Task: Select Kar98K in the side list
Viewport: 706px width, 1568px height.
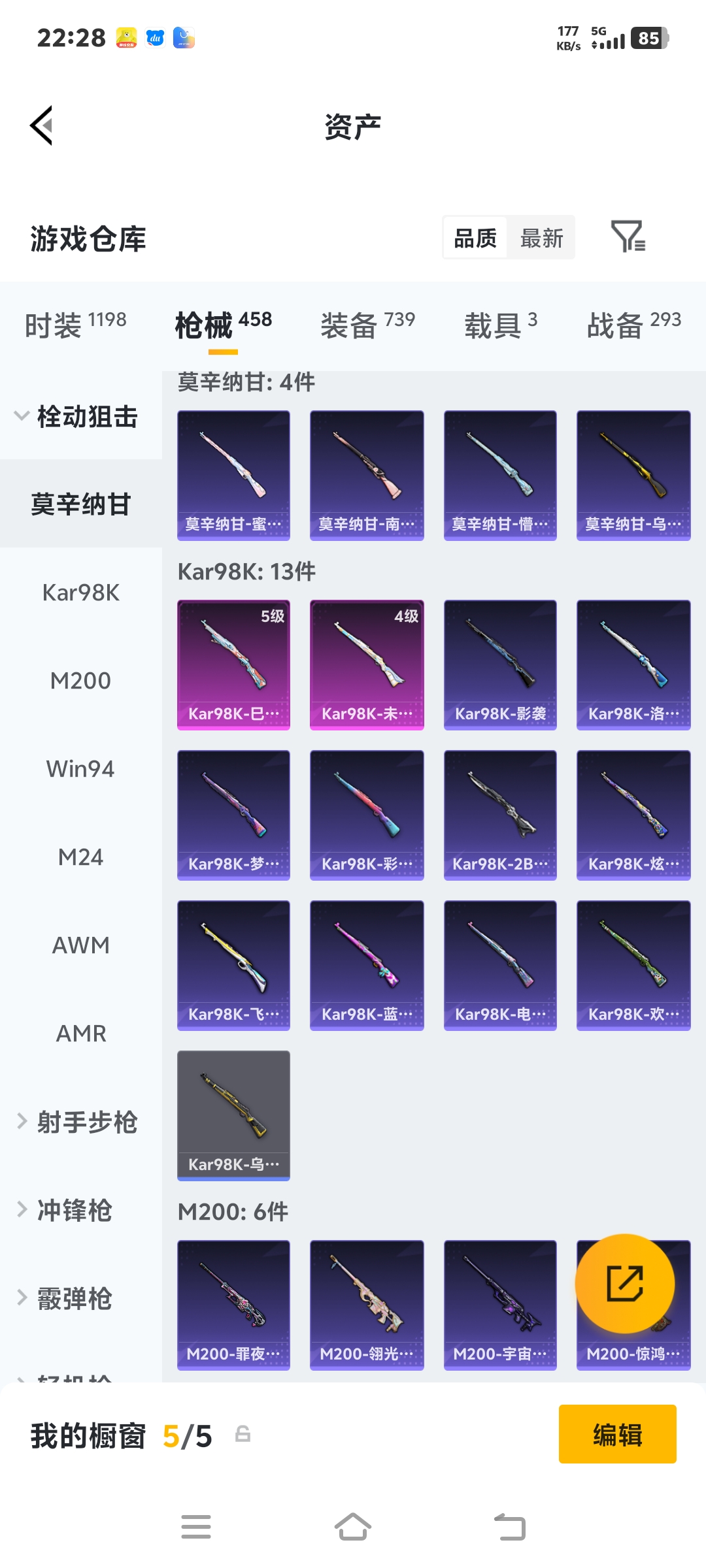Action: coord(80,593)
